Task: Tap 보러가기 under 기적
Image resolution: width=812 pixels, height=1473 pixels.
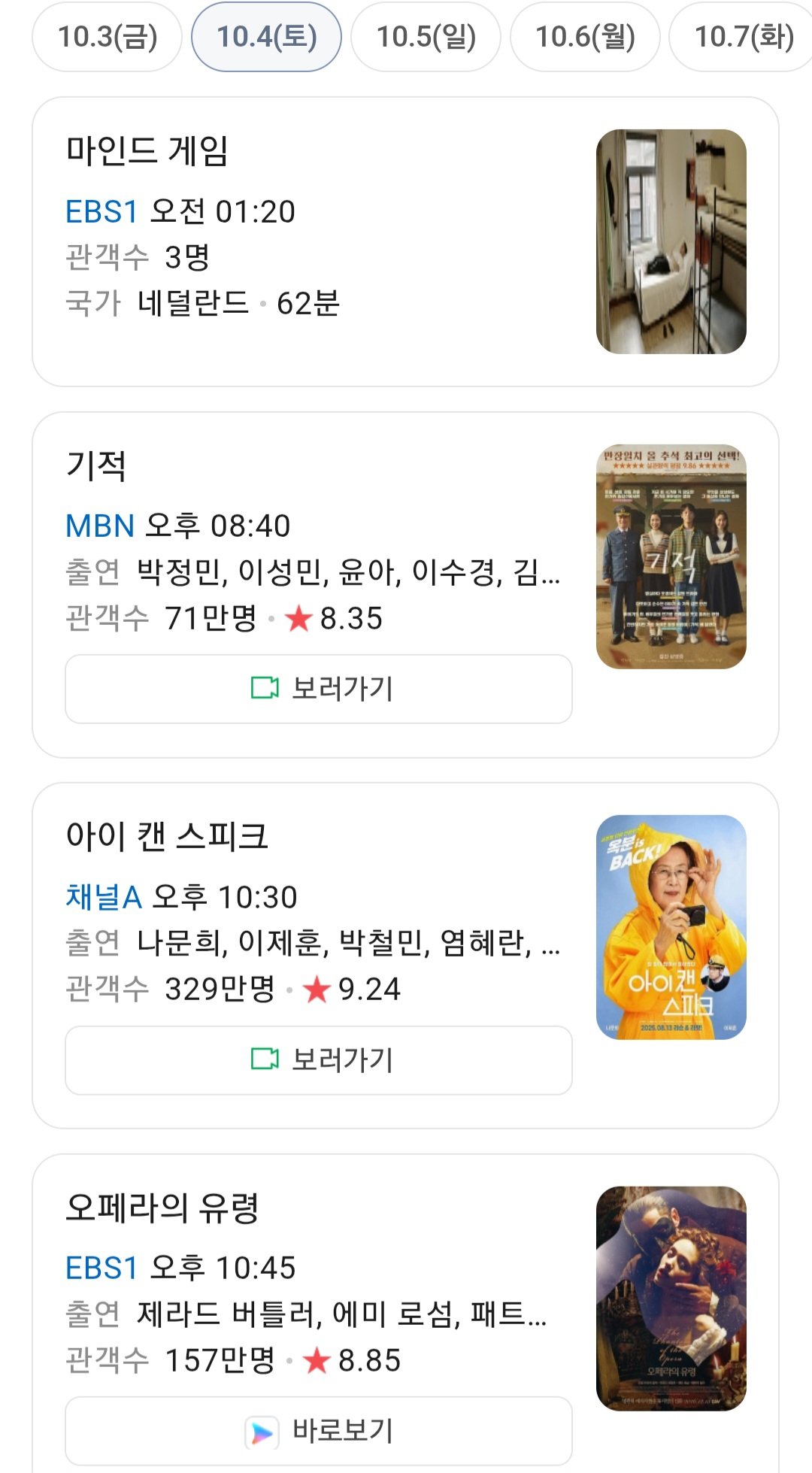Action: pyautogui.click(x=319, y=689)
